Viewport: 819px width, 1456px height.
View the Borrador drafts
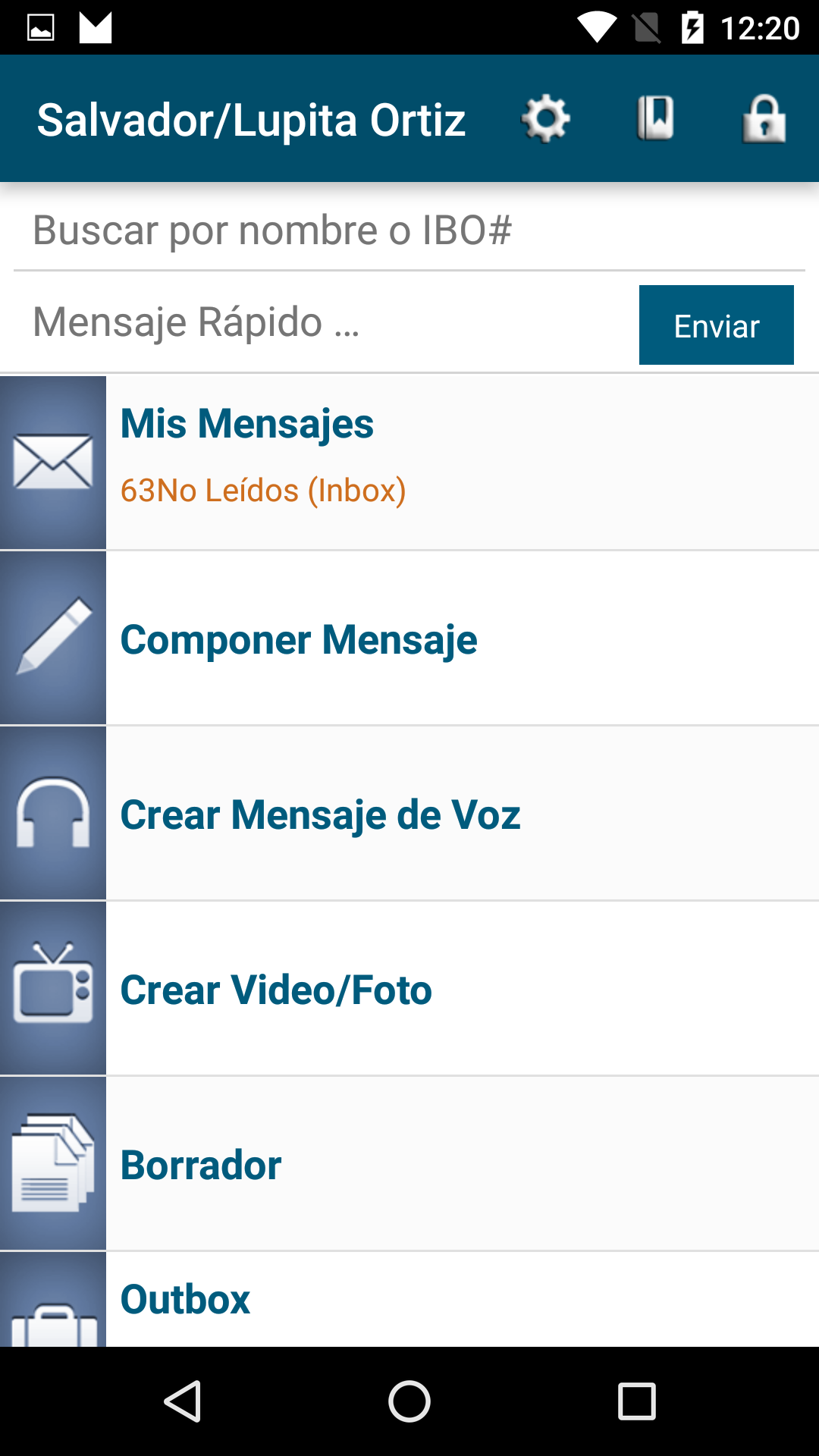point(409,1164)
